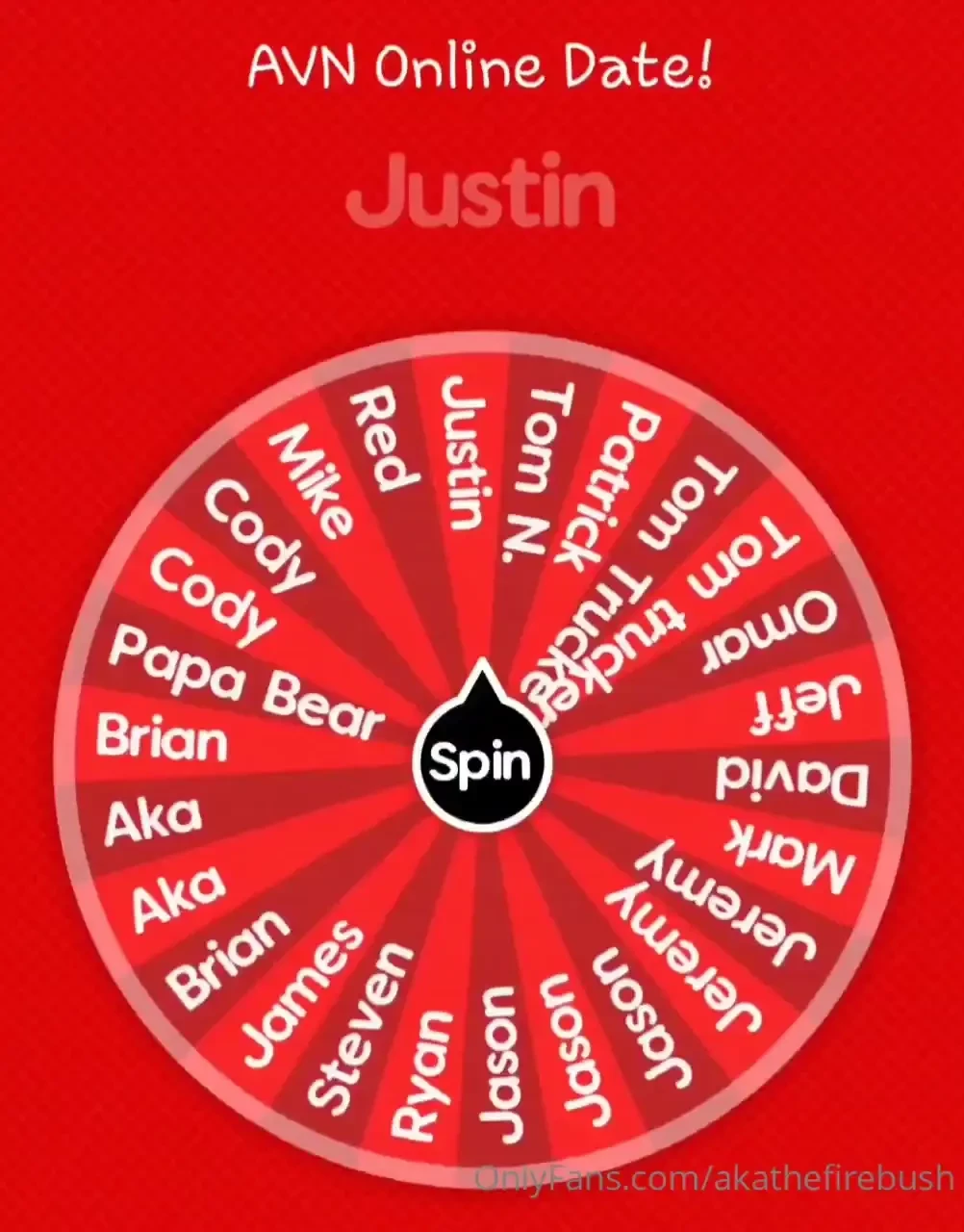Tap the Spin button on the wheel
964x1232 pixels.
click(x=480, y=761)
